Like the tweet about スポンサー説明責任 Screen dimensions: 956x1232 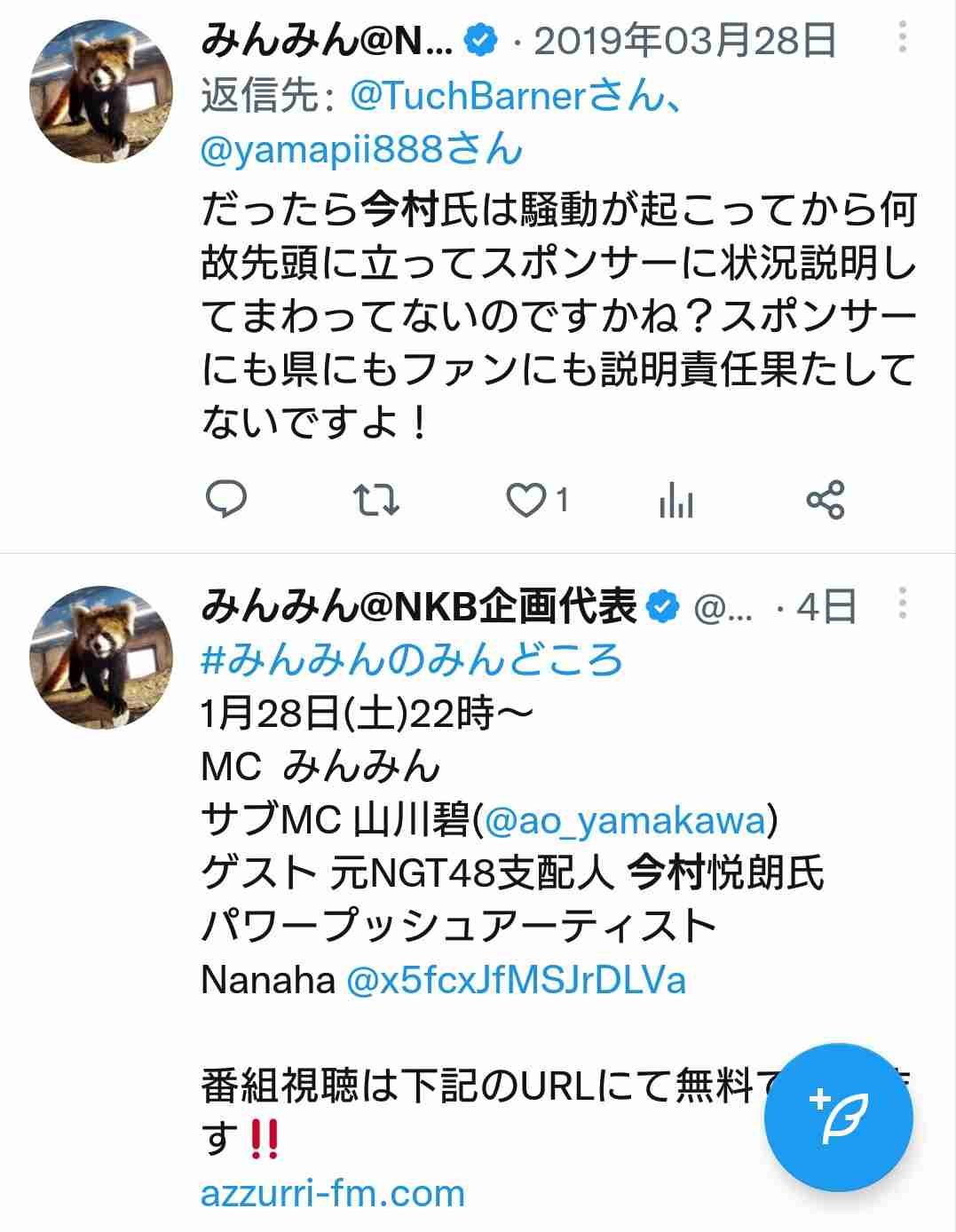click(x=526, y=501)
